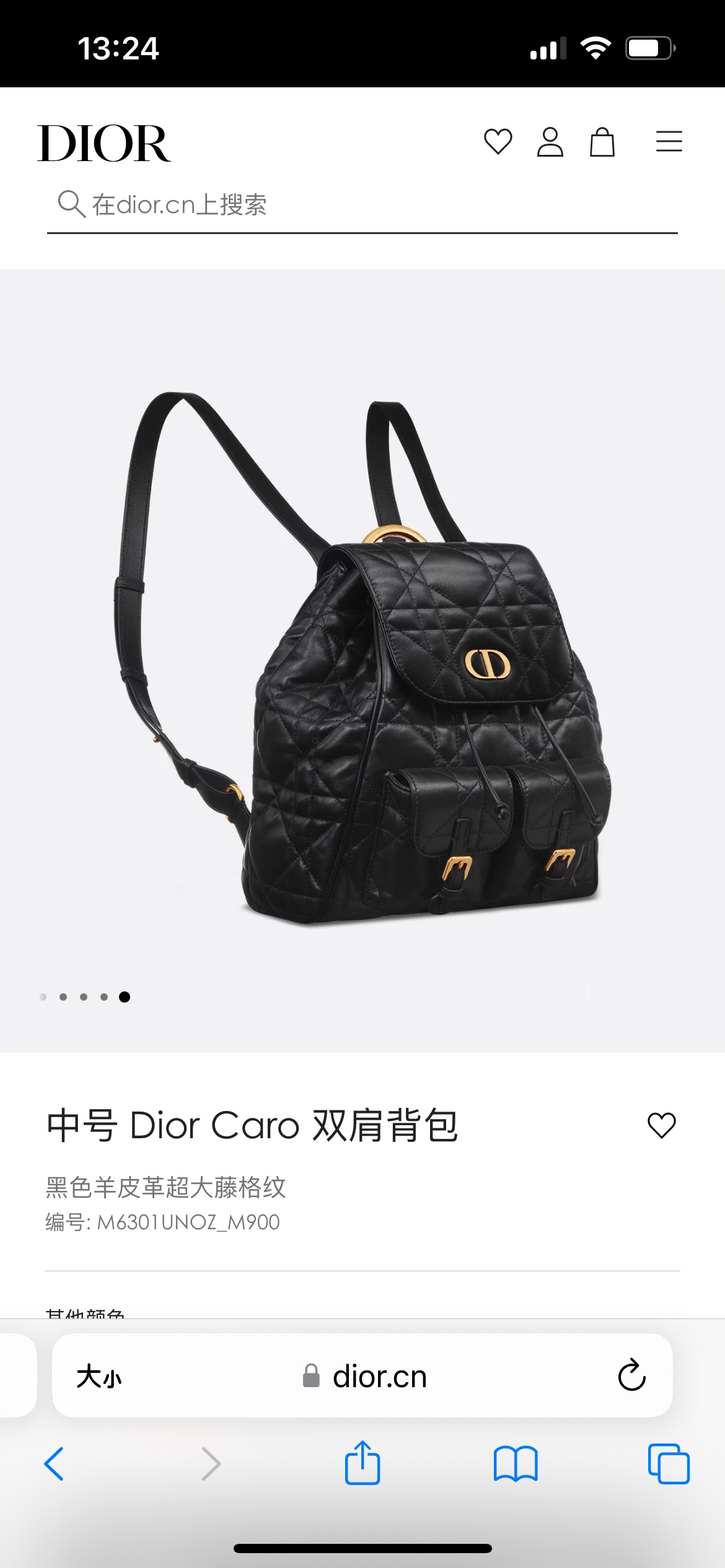Tap the dior.cn address bar
Viewport: 725px width, 1568px height.
click(x=366, y=1377)
